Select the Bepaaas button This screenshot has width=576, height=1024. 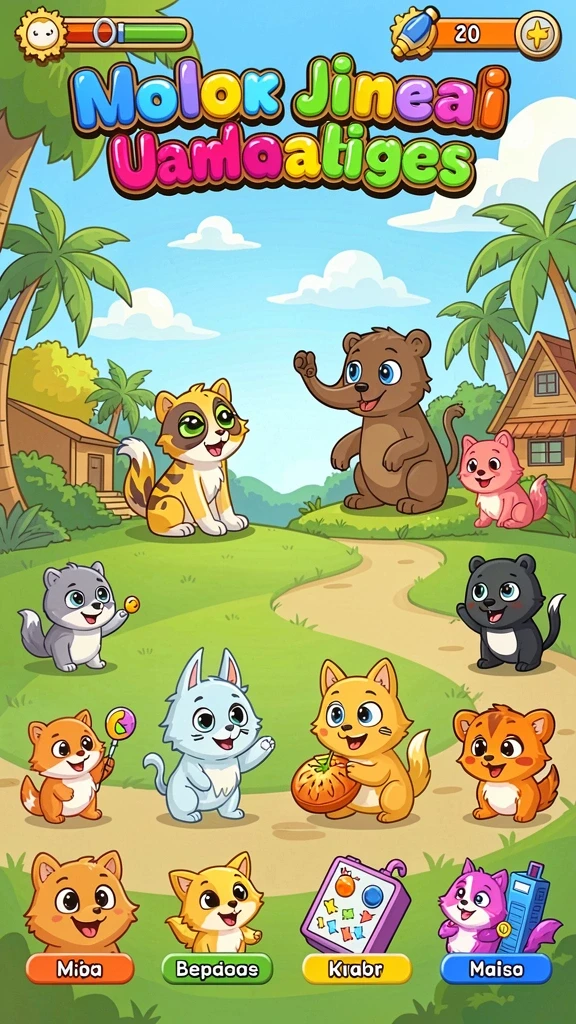click(217, 969)
